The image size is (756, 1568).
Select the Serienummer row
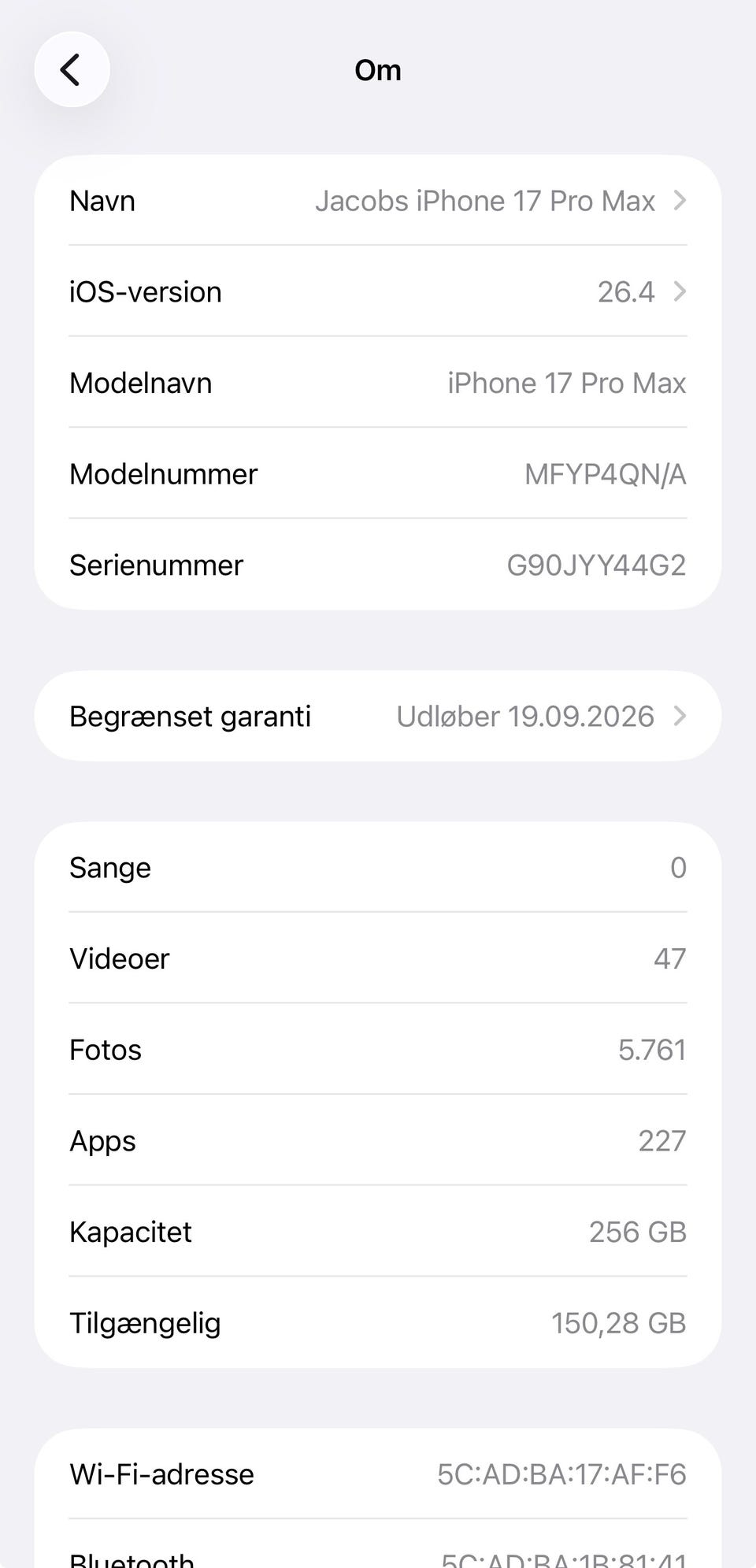pyautogui.click(x=378, y=565)
